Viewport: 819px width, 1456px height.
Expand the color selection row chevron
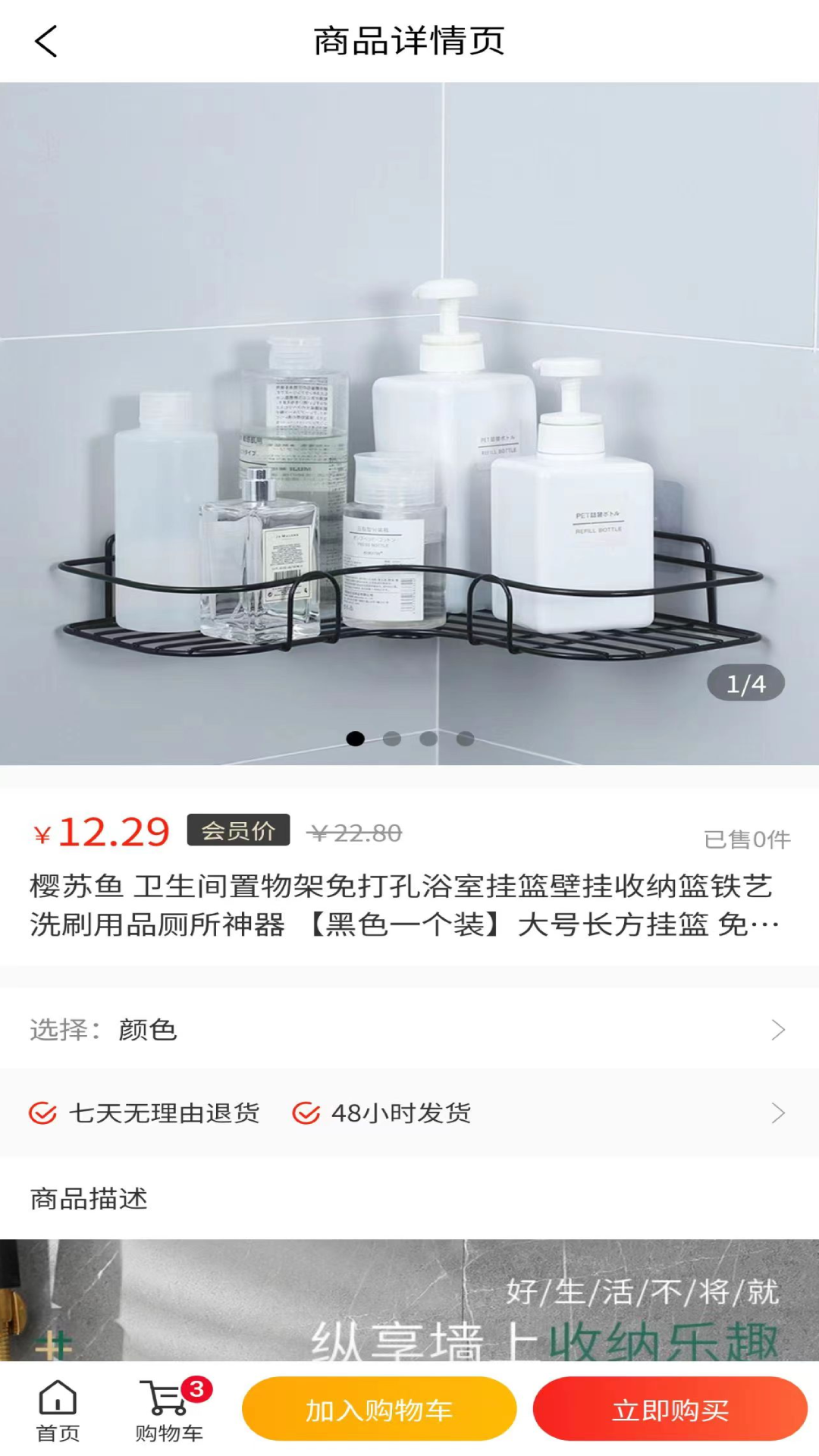pyautogui.click(x=777, y=1029)
